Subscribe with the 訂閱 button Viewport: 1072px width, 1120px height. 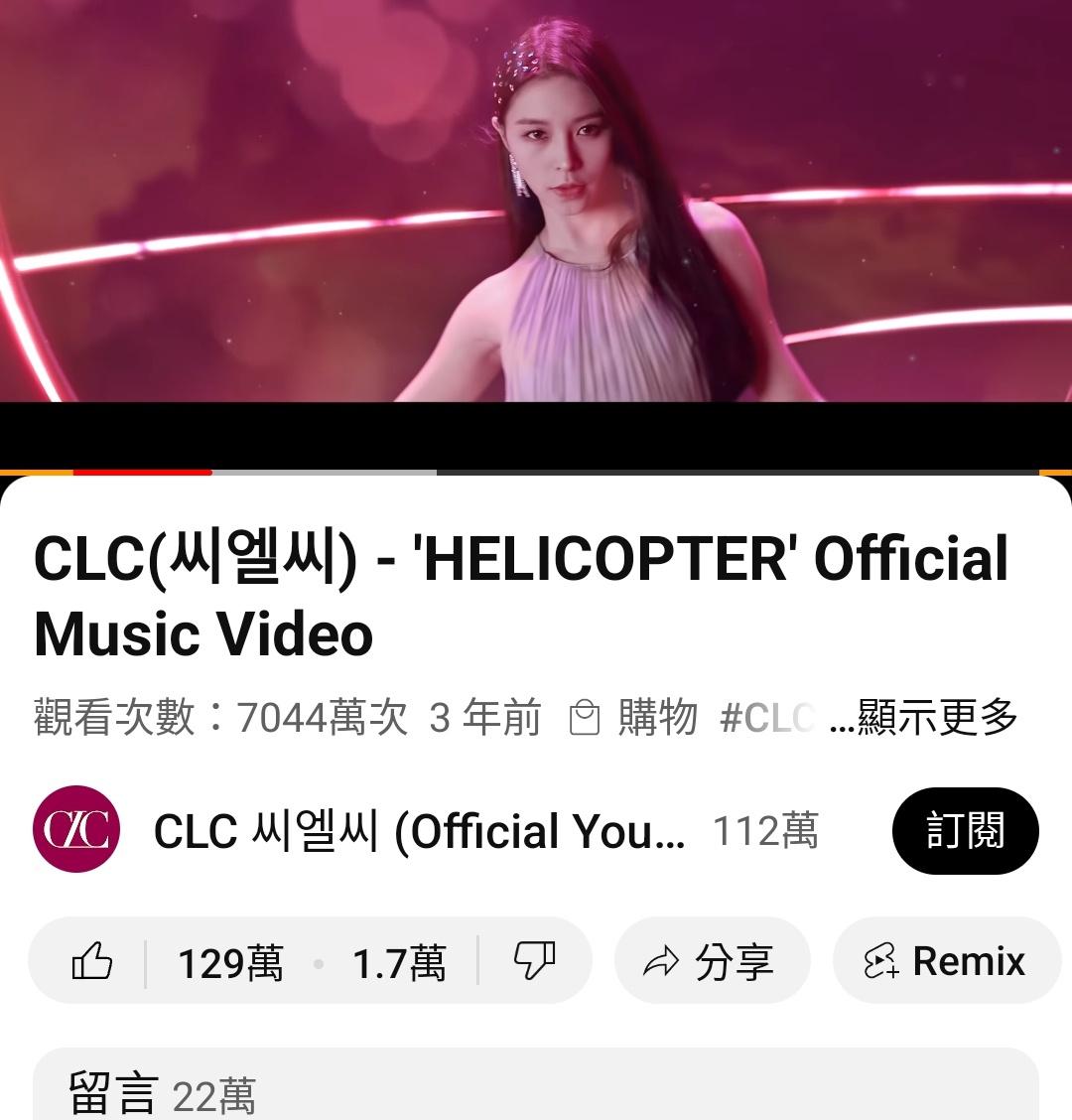coord(965,831)
